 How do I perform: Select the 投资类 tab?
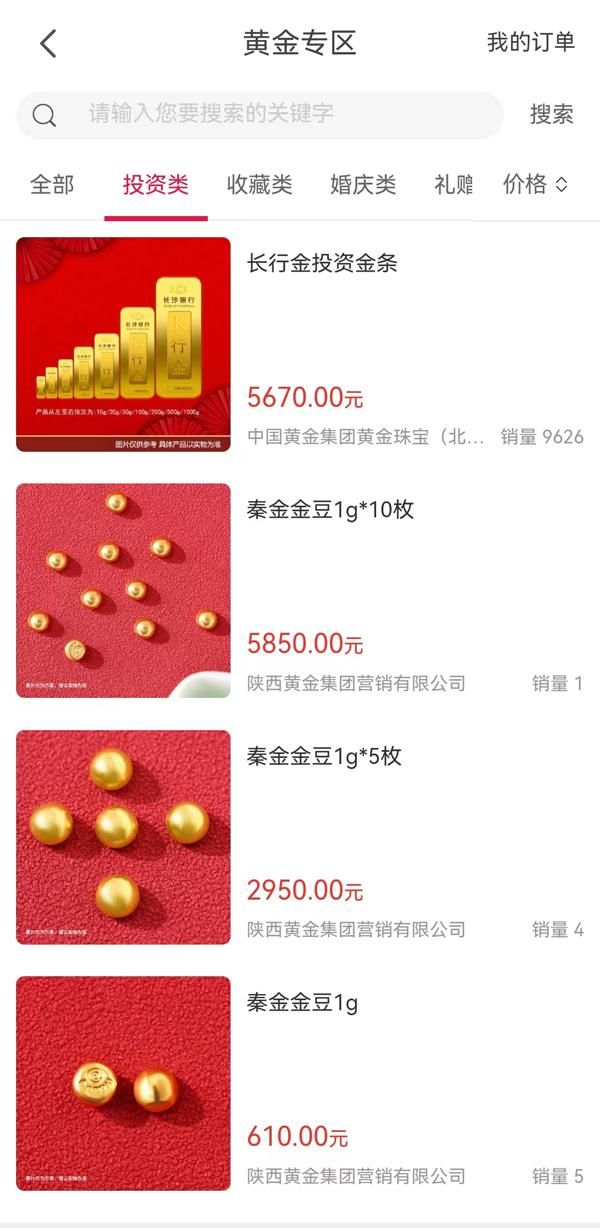(155, 185)
